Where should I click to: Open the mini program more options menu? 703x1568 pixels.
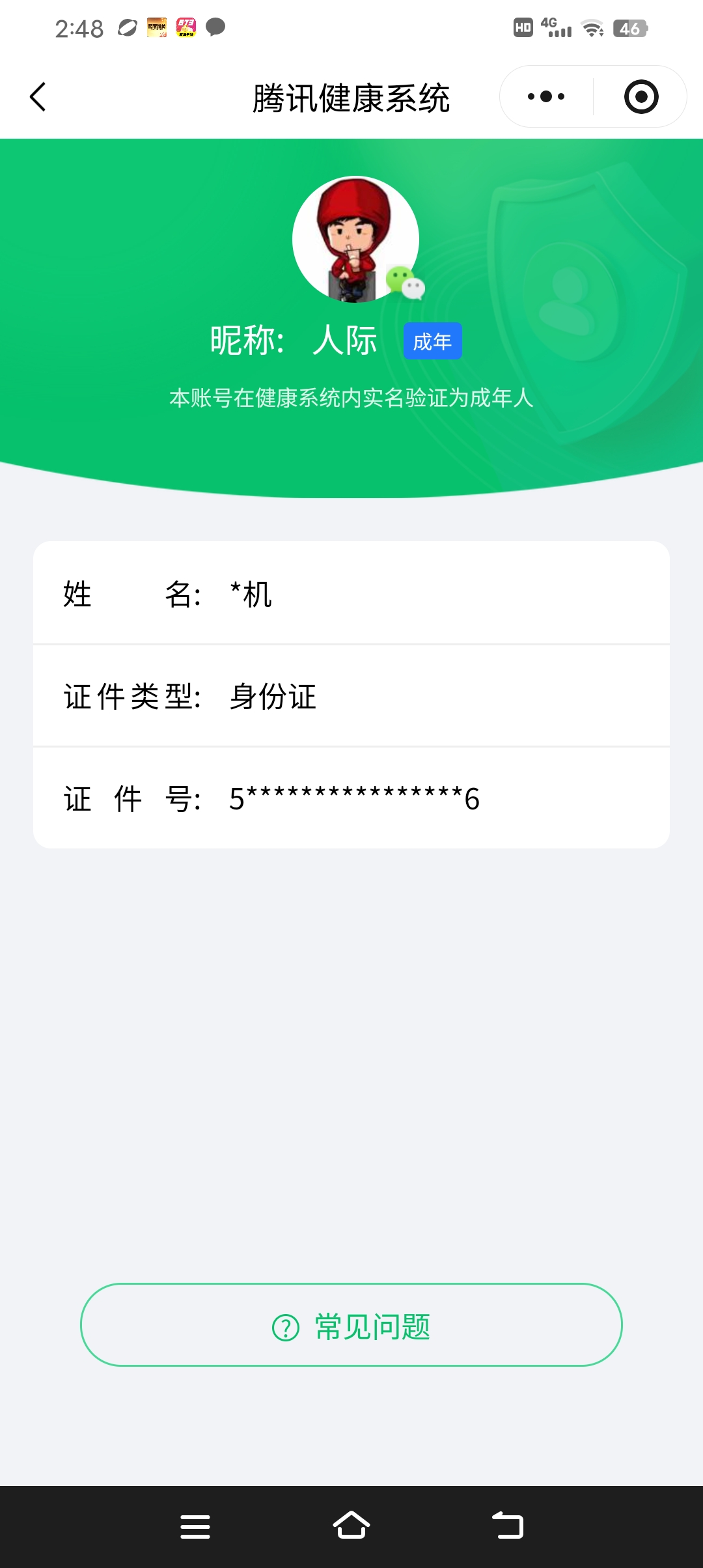(x=545, y=97)
